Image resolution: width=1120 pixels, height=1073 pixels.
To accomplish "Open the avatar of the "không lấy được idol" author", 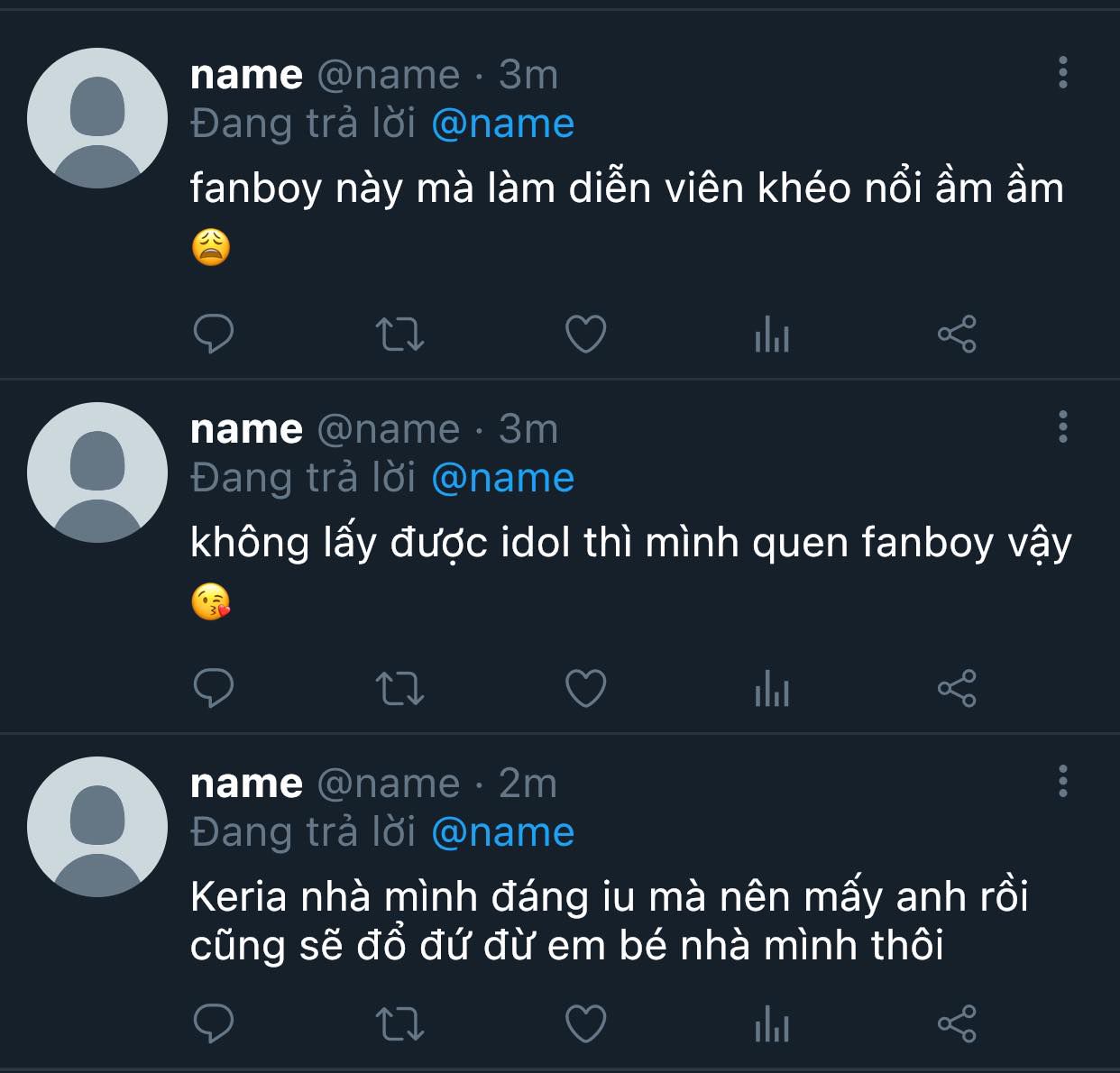I will [x=97, y=472].
